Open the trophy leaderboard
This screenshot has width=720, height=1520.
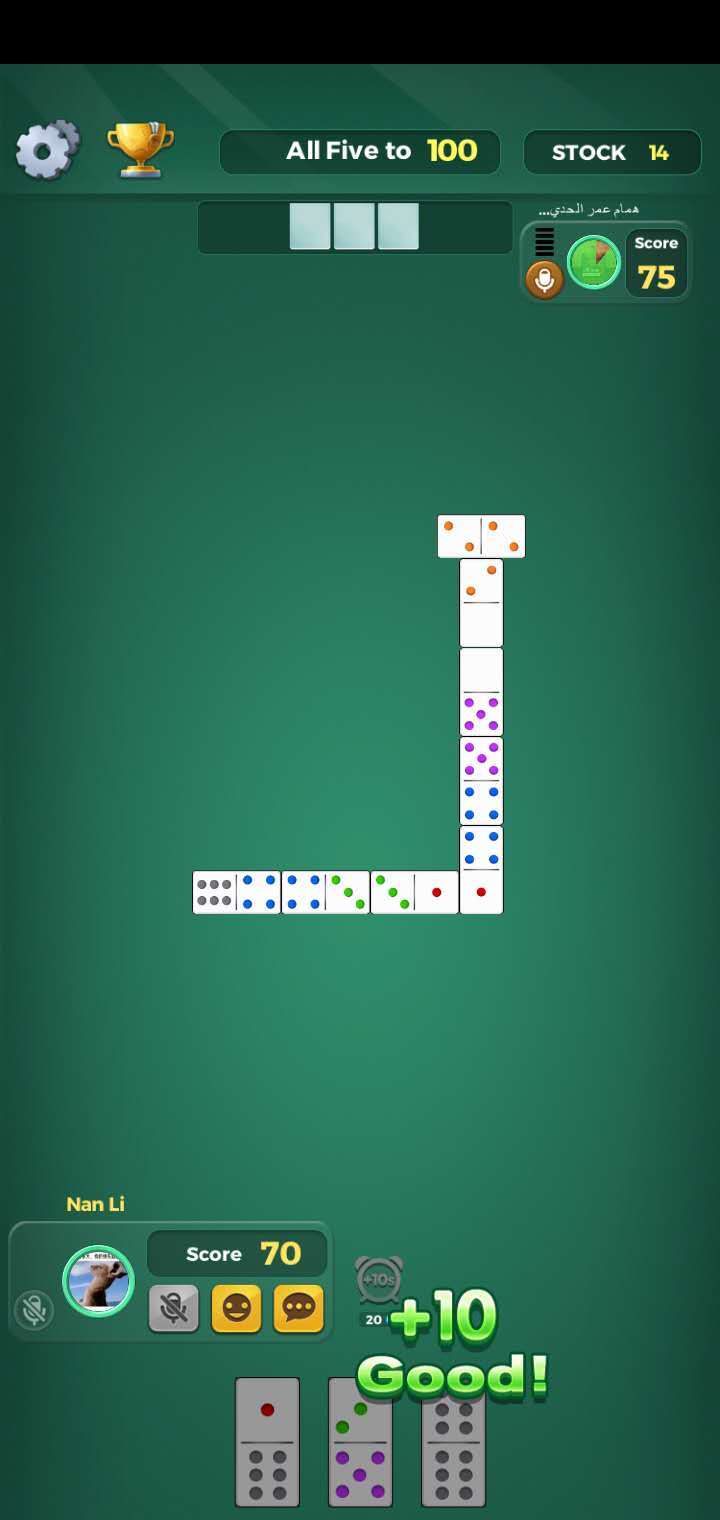[140, 150]
